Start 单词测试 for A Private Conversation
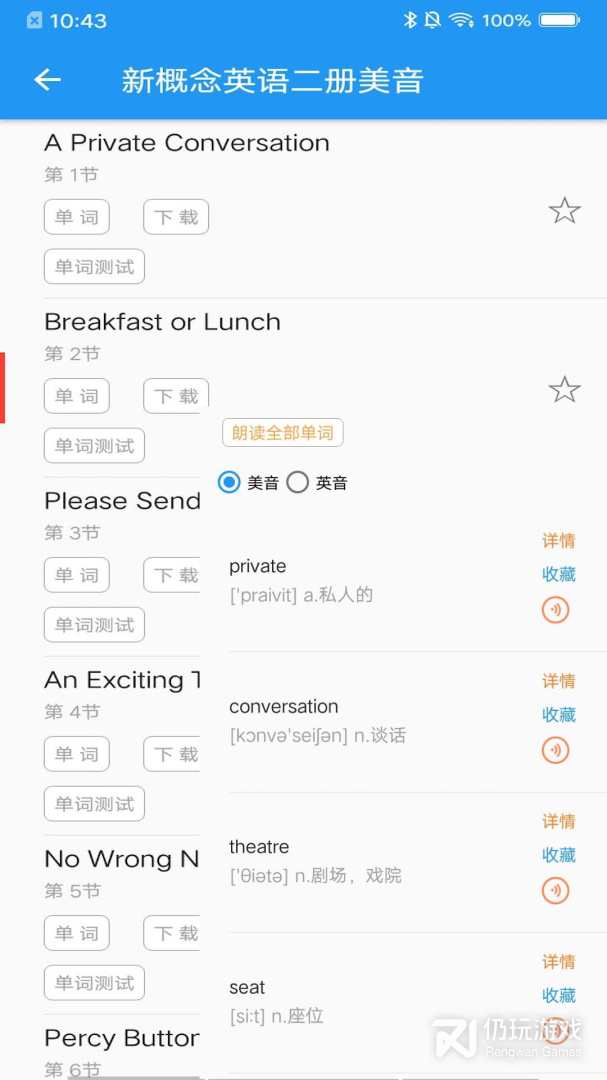Screen dimensions: 607x1080 [95, 267]
